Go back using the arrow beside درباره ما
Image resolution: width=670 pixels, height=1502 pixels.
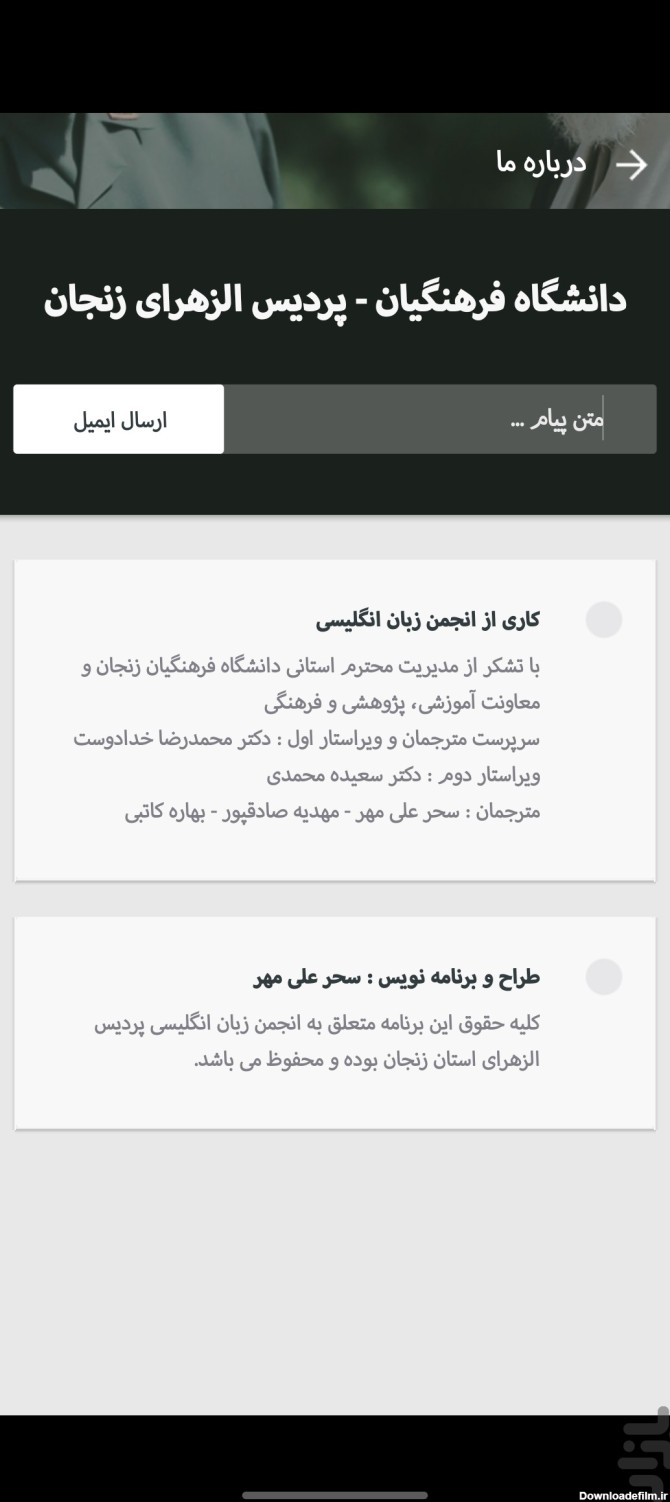coord(631,164)
